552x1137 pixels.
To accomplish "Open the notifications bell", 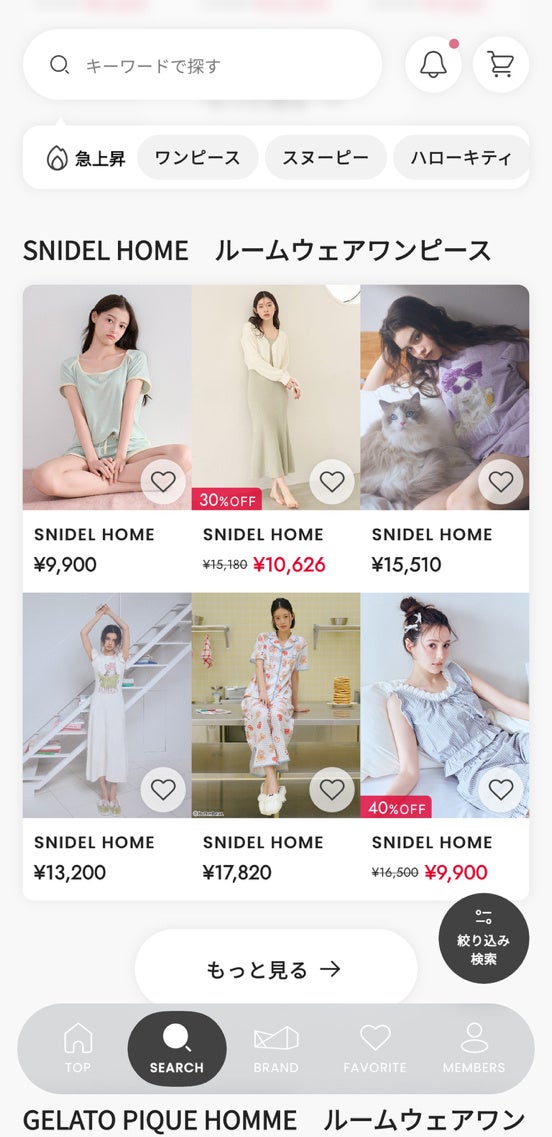I will click(433, 65).
